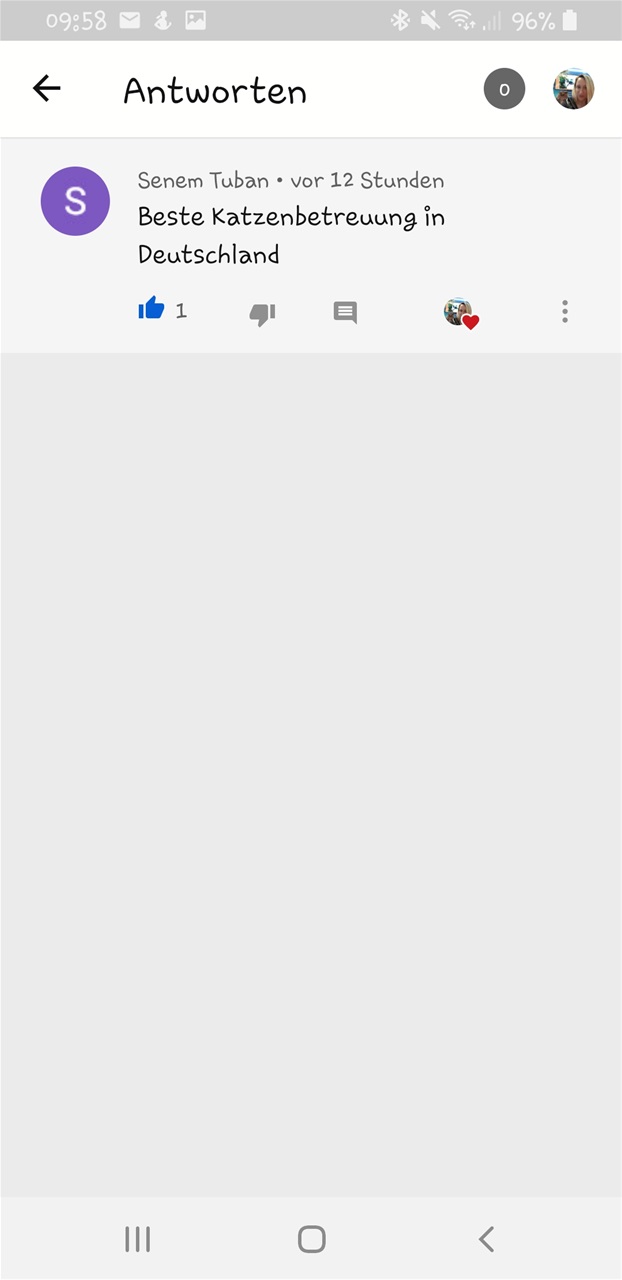Remove the like on Senem Tuban's comment

pos(151,309)
